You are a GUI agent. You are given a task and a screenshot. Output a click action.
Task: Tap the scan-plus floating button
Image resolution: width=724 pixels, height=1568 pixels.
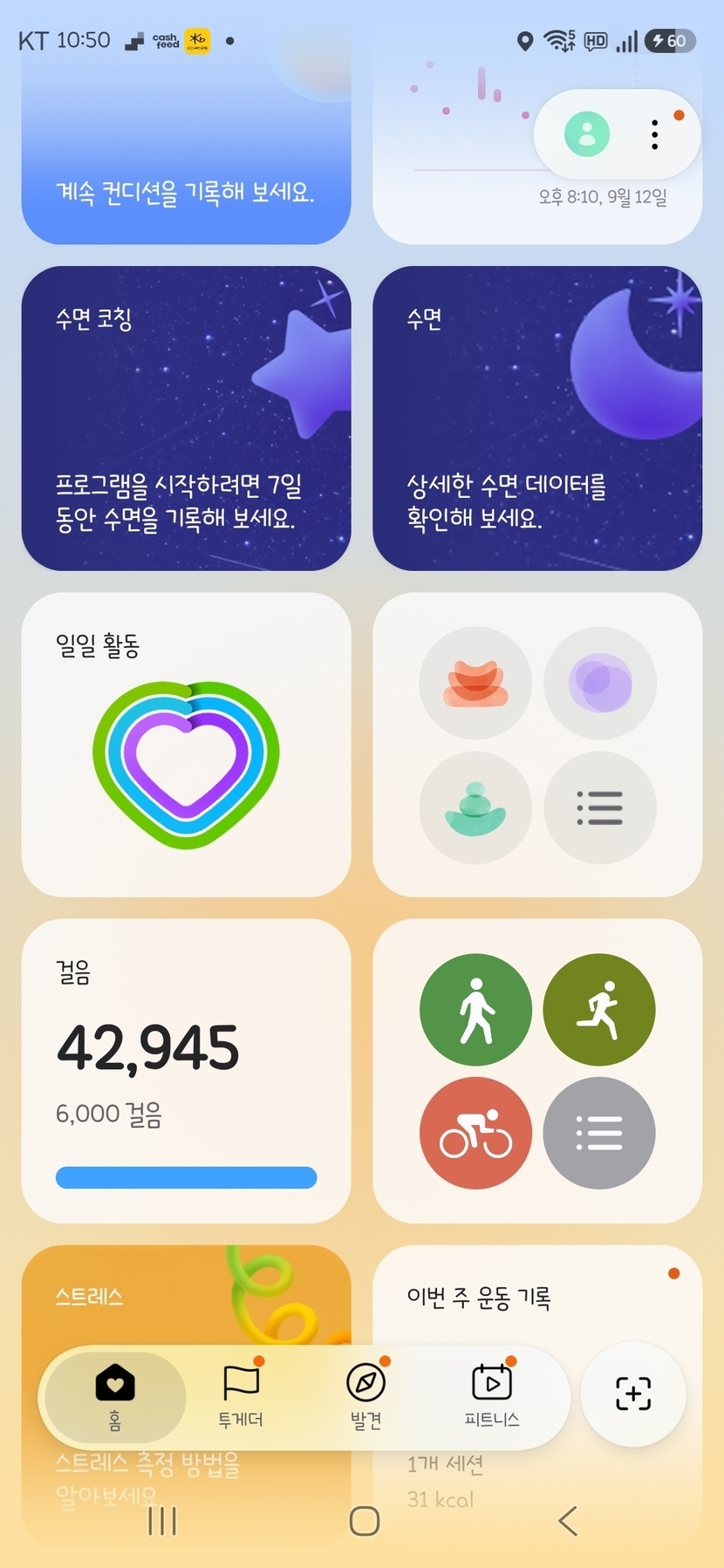633,1394
